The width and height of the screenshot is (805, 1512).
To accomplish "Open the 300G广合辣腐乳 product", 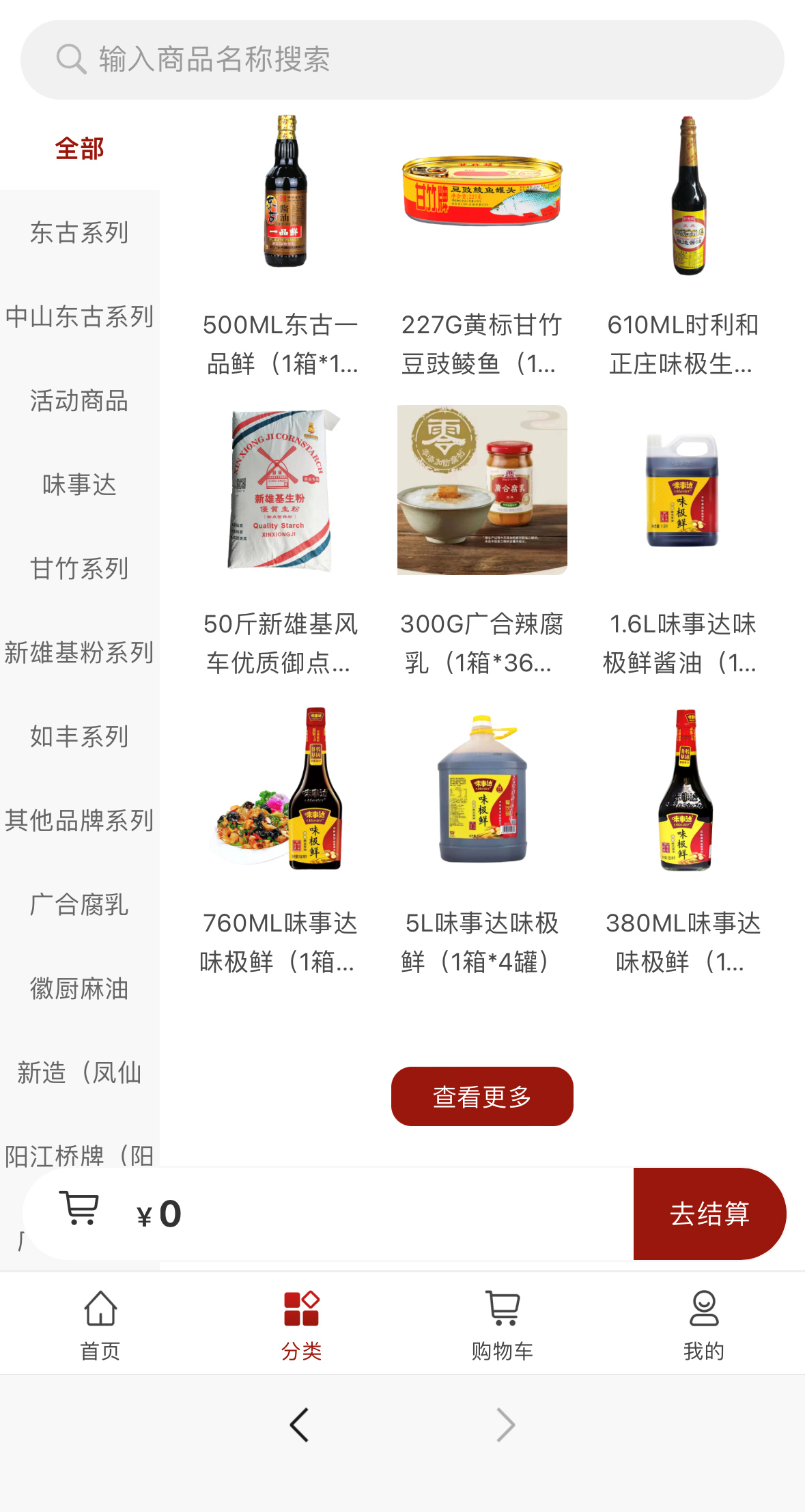I will [482, 540].
